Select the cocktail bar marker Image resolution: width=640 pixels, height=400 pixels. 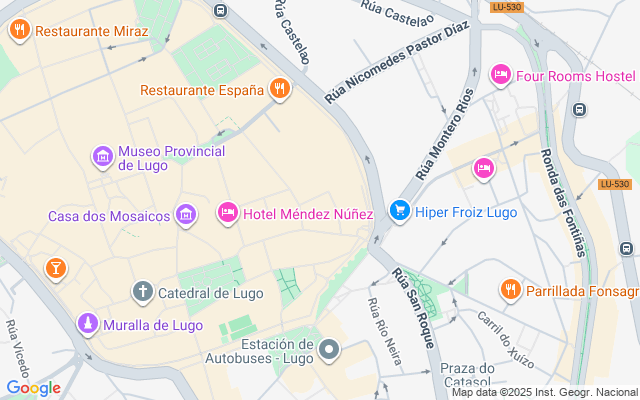click(56, 267)
